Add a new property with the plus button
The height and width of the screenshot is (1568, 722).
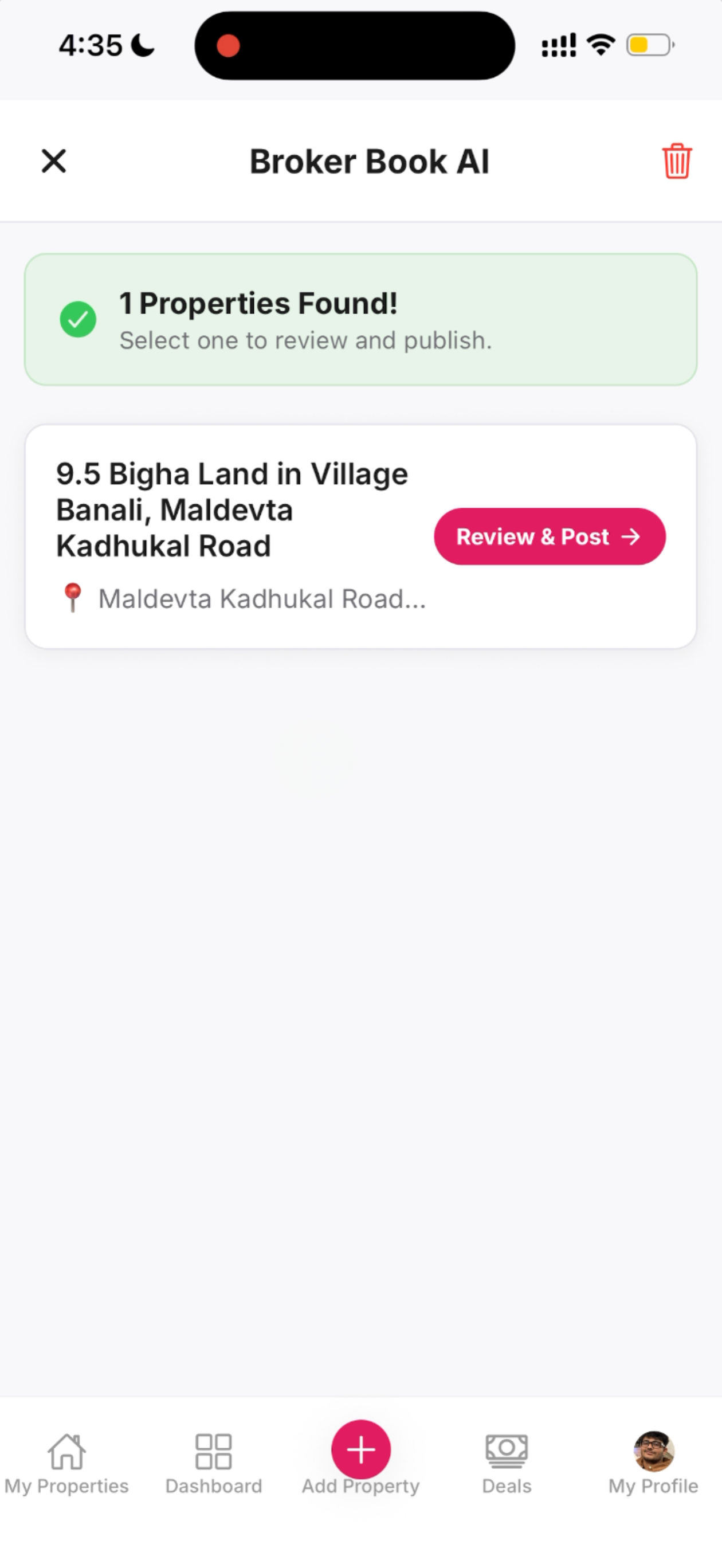pos(361,1449)
